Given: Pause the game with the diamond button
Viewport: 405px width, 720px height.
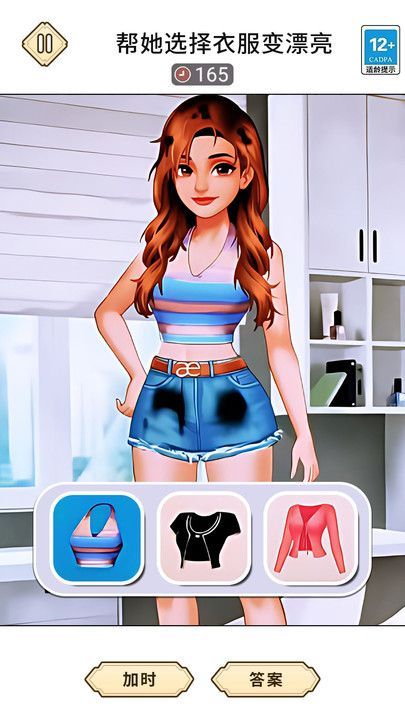Looking at the screenshot, I should click(x=45, y=44).
